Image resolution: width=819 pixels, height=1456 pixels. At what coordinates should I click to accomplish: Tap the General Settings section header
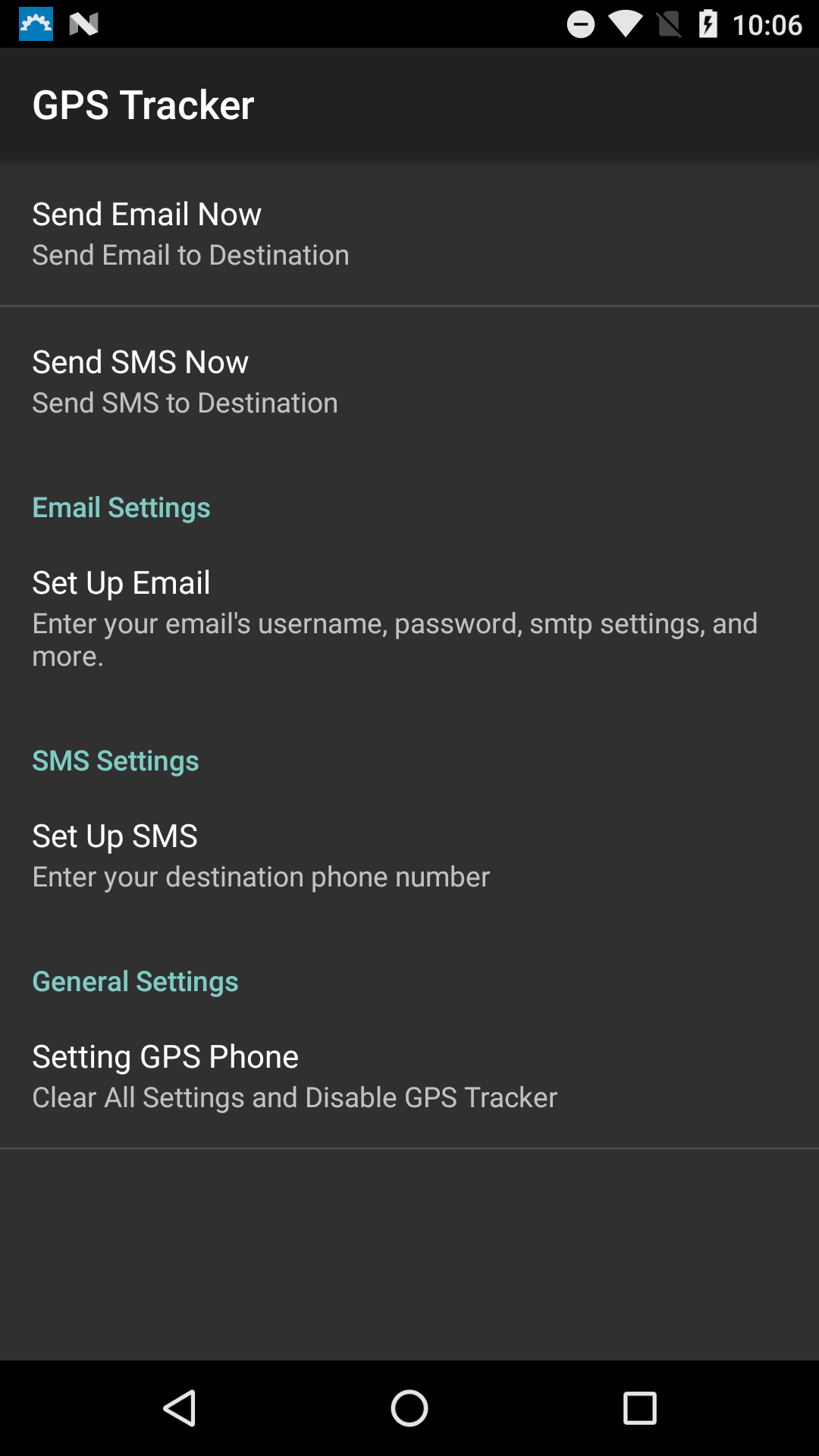[135, 980]
